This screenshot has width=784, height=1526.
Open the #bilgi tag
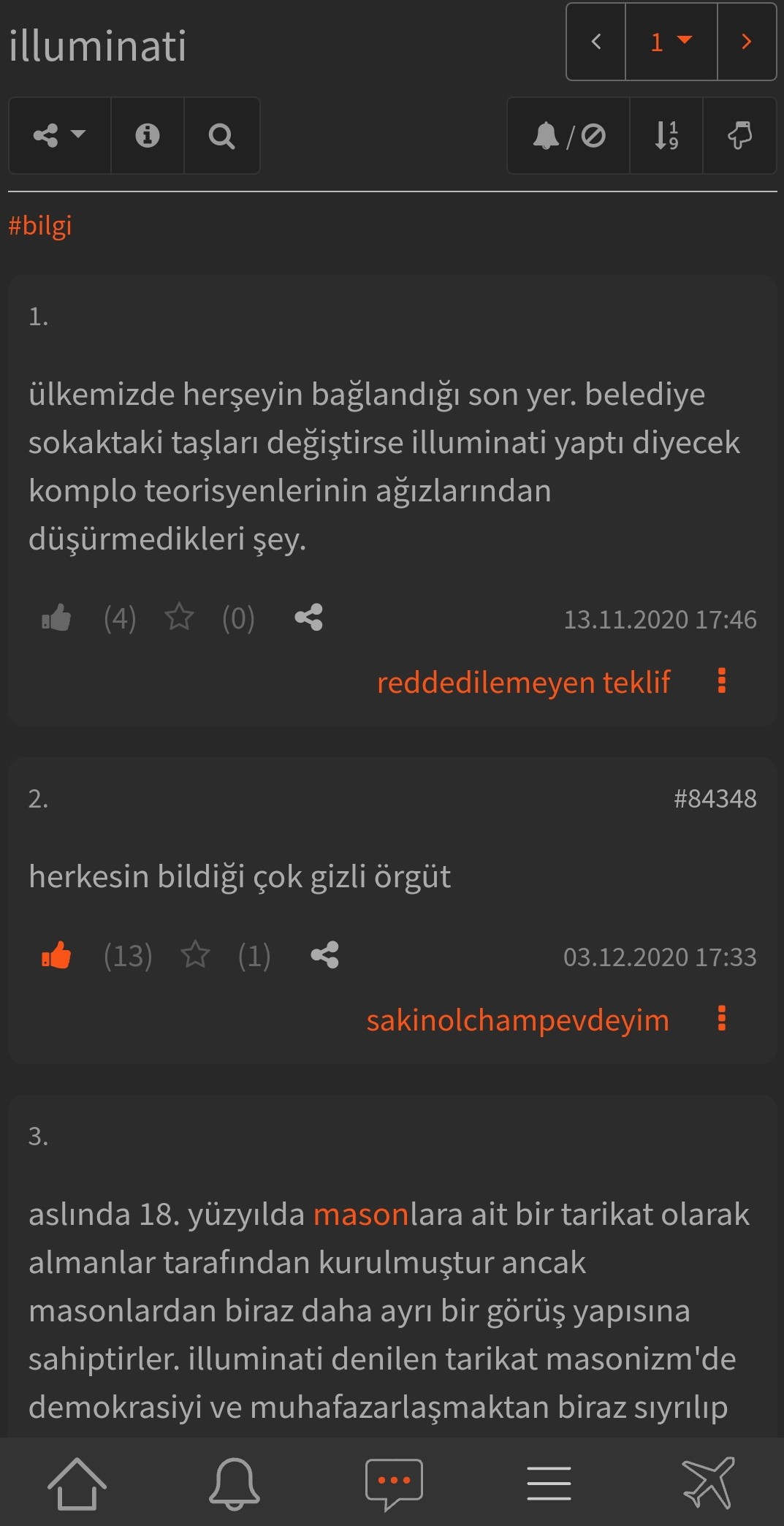(40, 225)
